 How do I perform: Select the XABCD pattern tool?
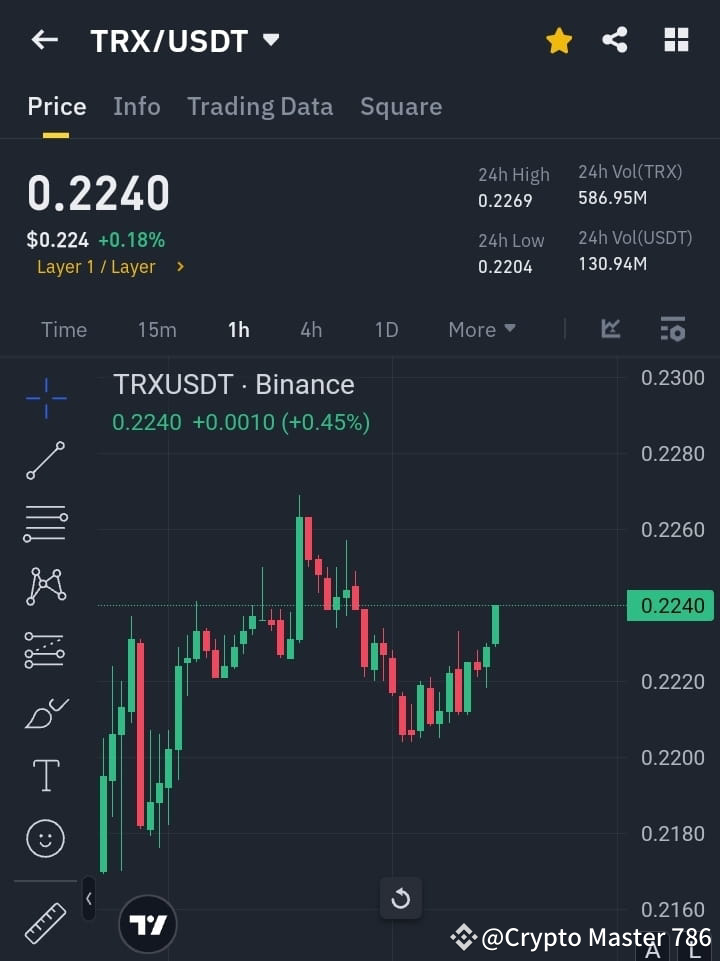pos(45,587)
